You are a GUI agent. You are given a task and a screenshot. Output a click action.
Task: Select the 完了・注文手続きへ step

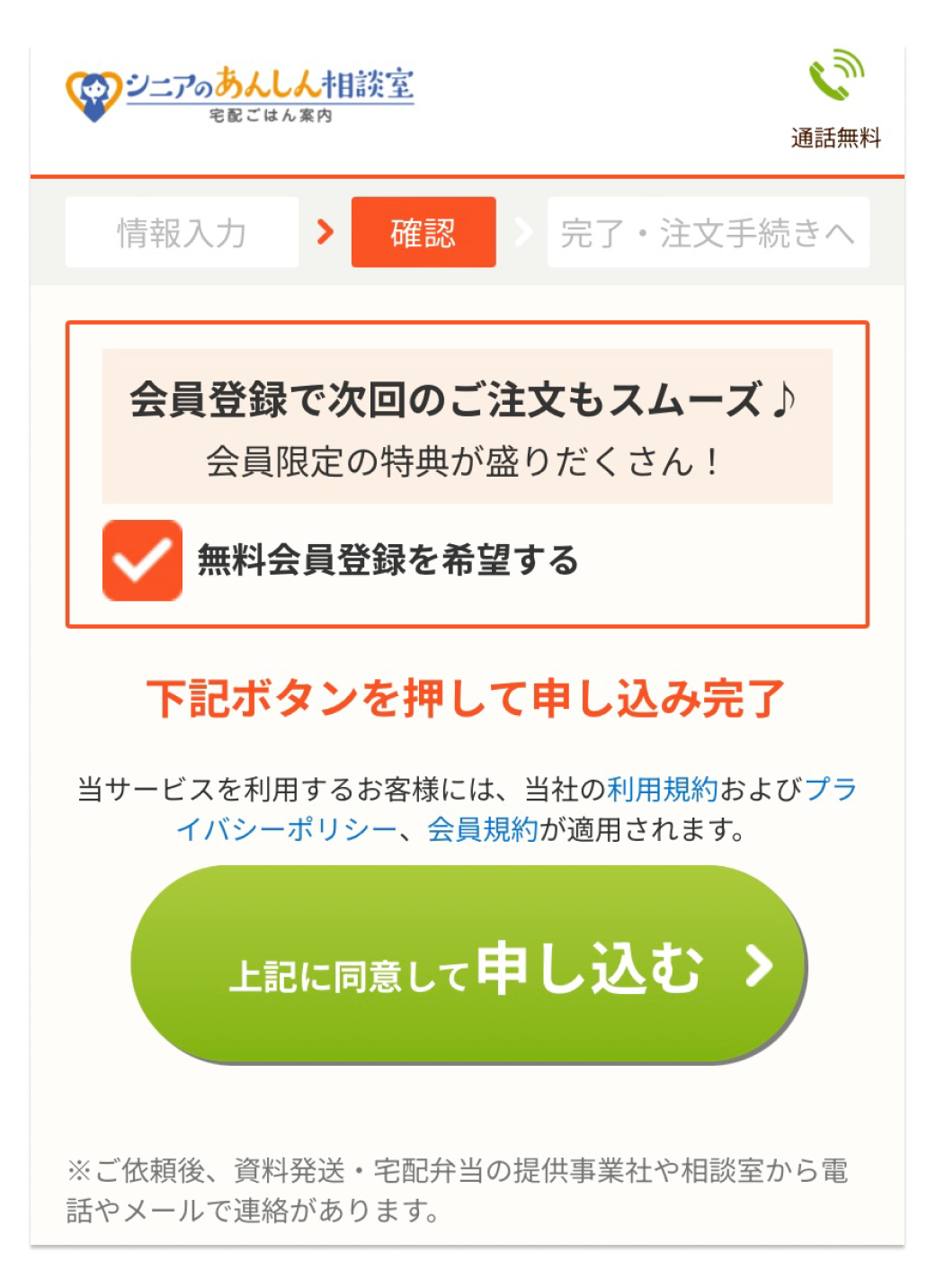(709, 232)
